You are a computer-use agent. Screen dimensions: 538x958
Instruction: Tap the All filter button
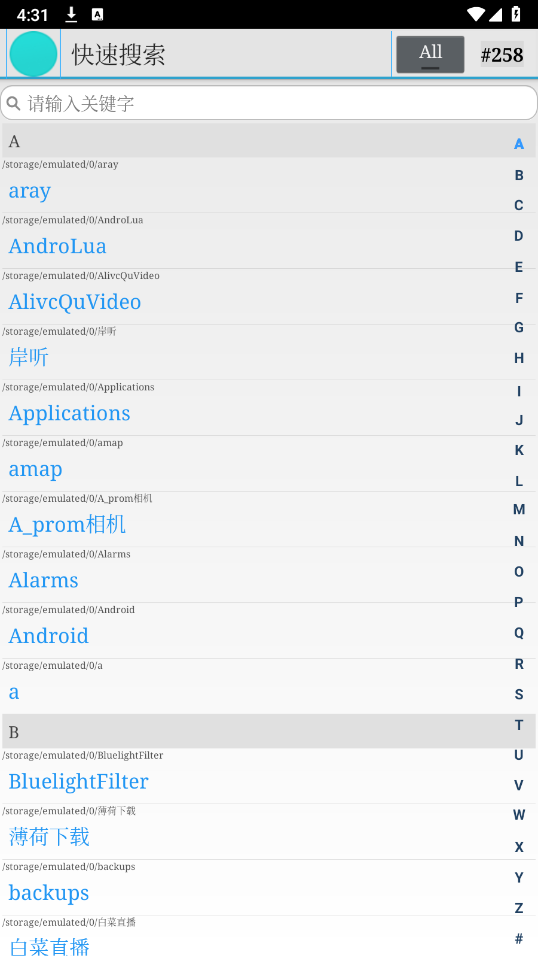click(x=430, y=54)
